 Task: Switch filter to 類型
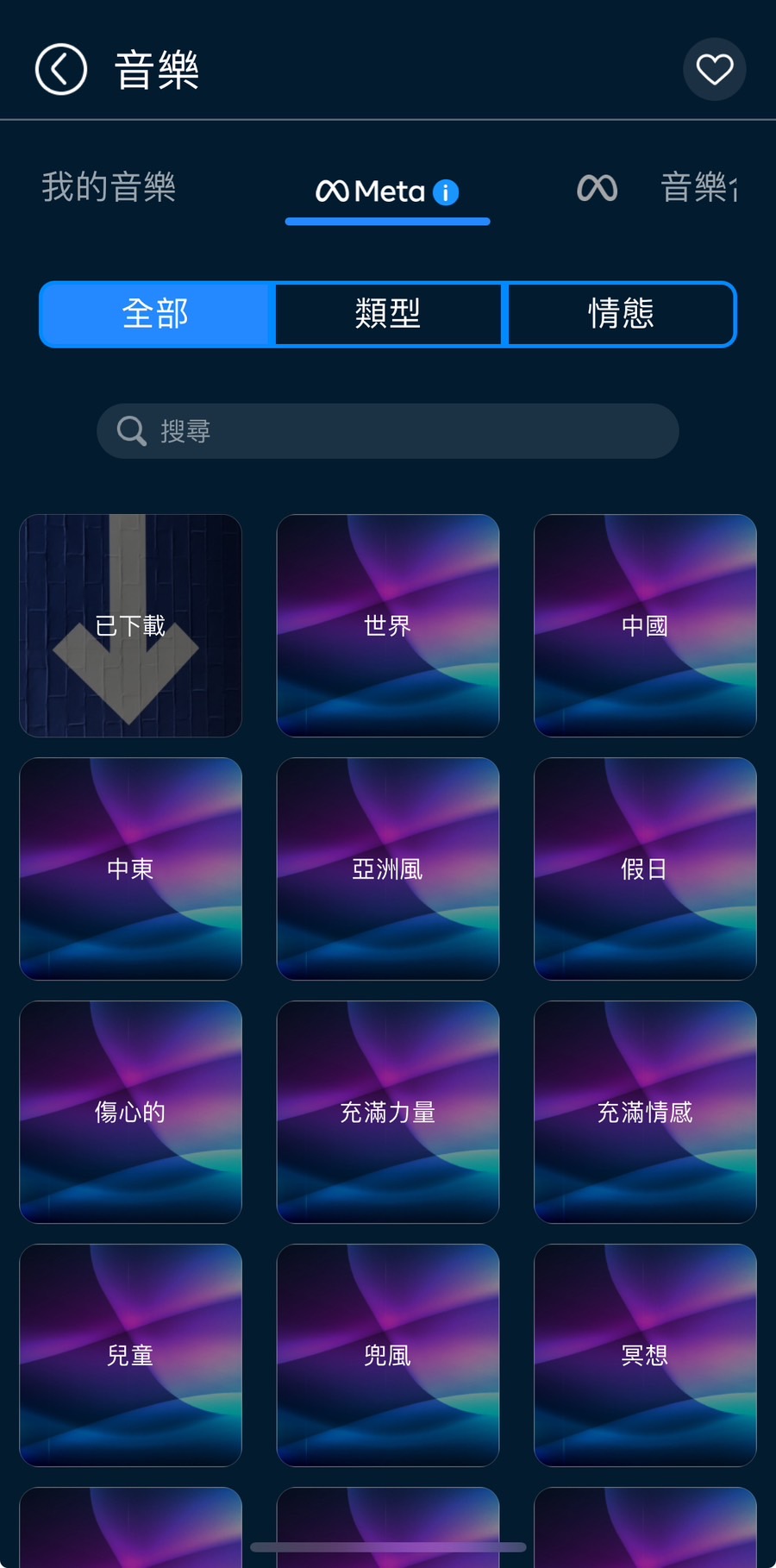pos(388,314)
